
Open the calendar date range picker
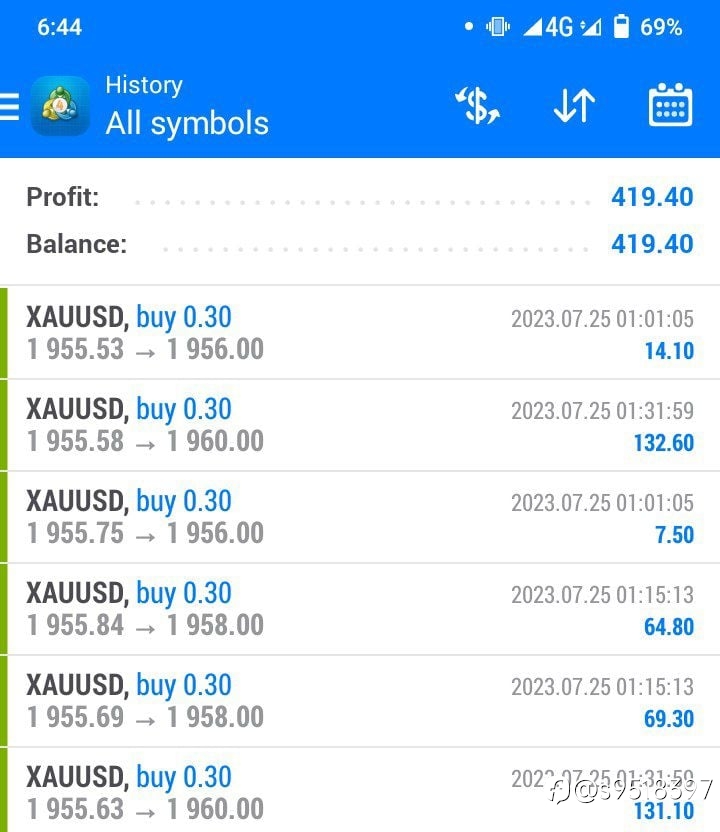pyautogui.click(x=670, y=105)
